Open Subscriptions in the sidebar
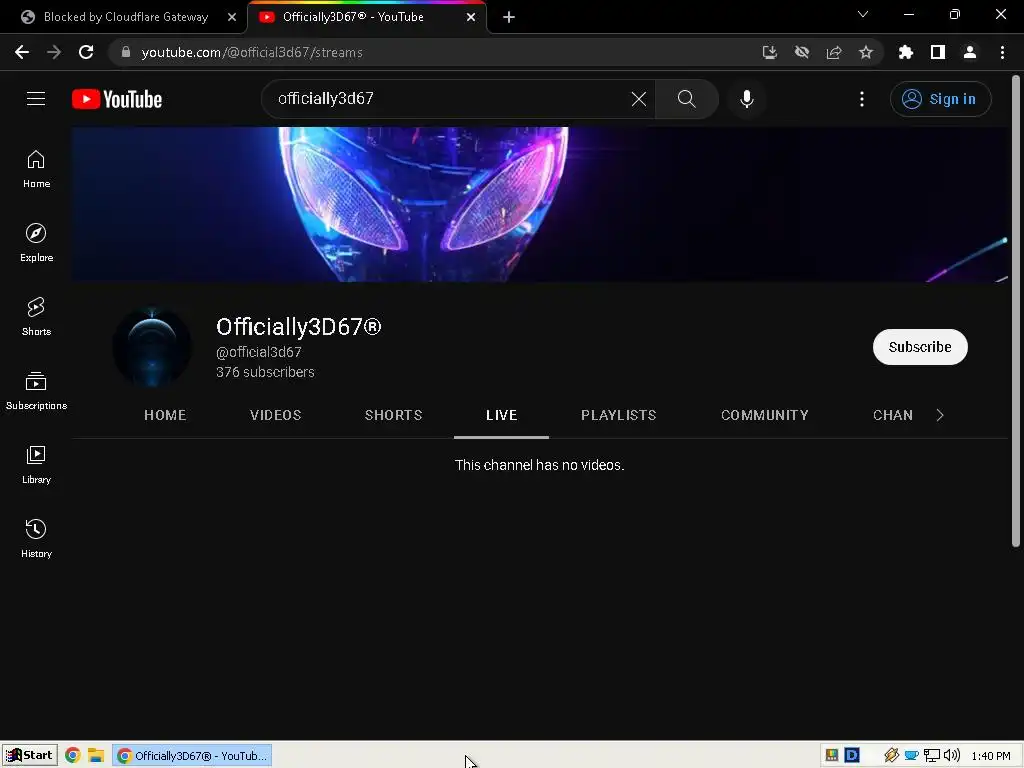This screenshot has height=768, width=1024. click(36, 390)
